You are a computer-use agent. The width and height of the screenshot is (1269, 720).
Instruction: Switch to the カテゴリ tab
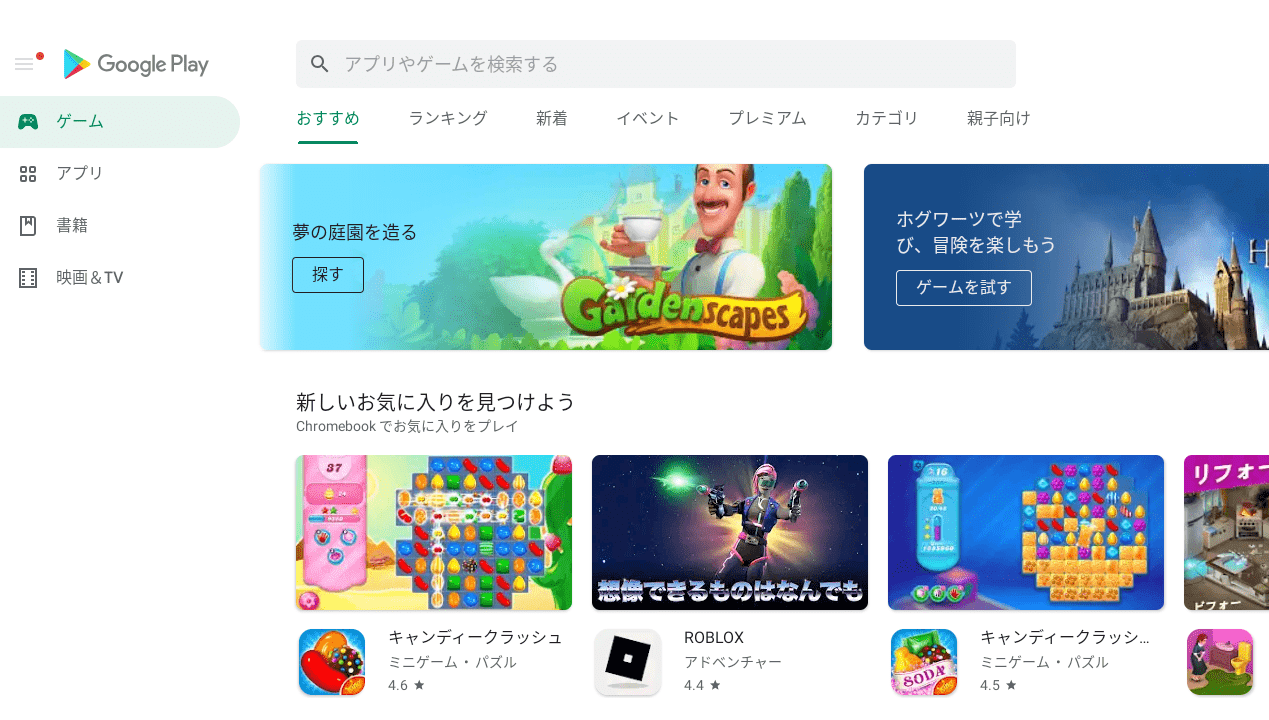click(x=886, y=118)
